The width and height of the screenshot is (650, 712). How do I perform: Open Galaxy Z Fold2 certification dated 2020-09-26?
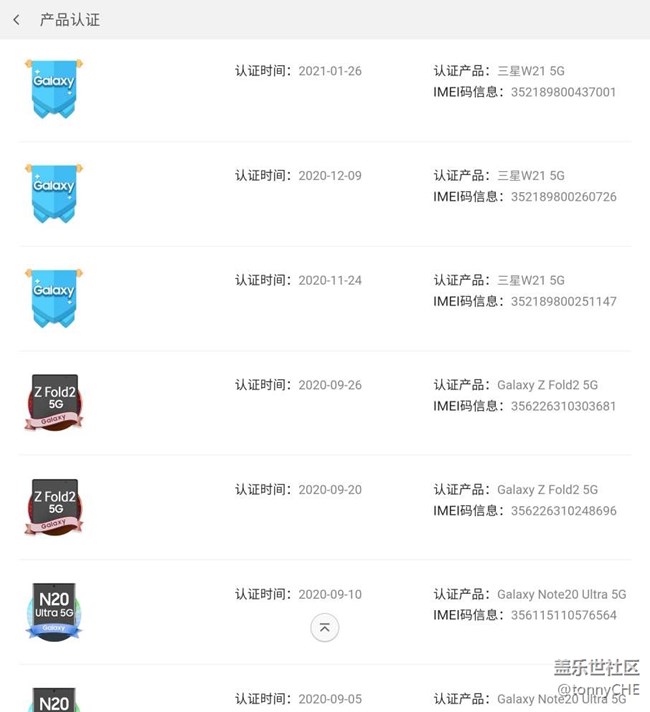coord(325,403)
